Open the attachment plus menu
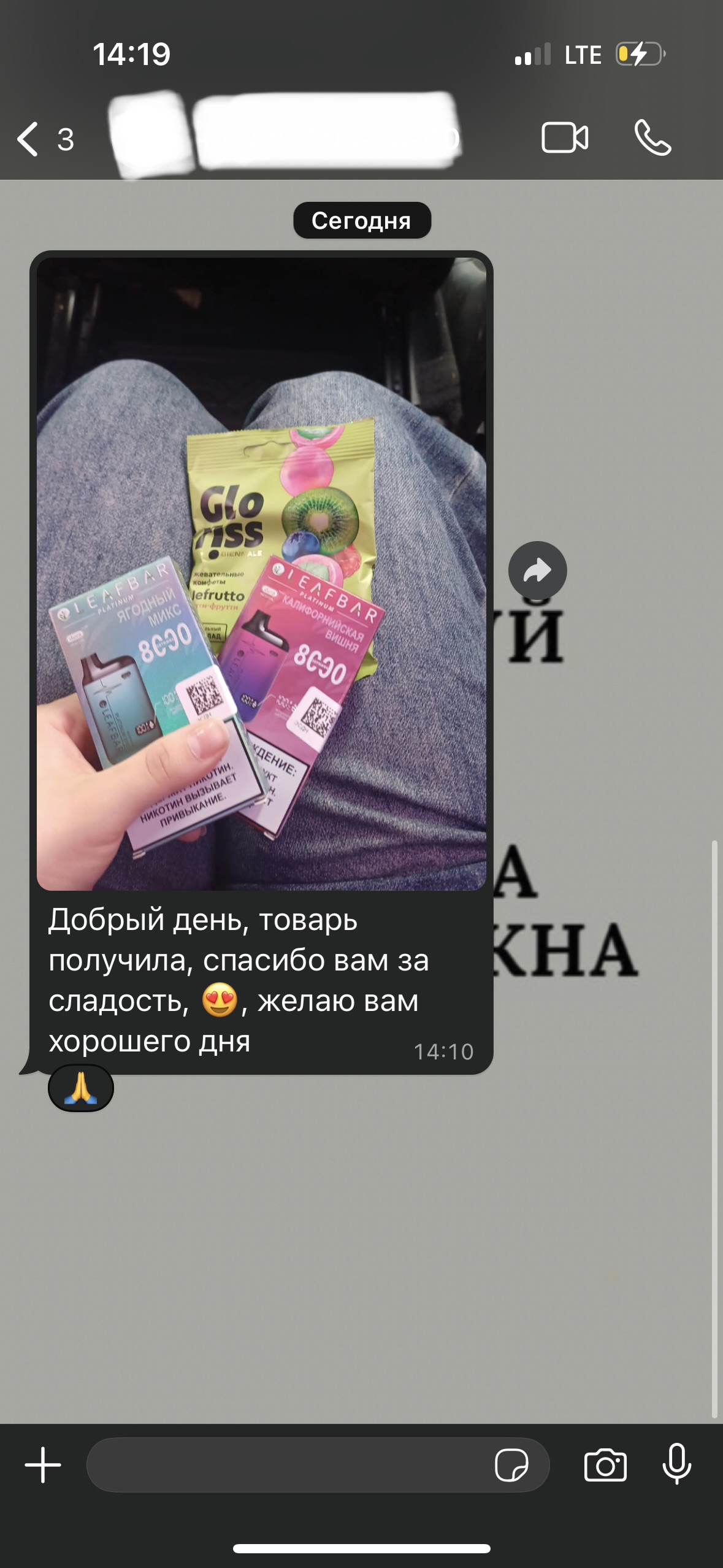 43,1465
